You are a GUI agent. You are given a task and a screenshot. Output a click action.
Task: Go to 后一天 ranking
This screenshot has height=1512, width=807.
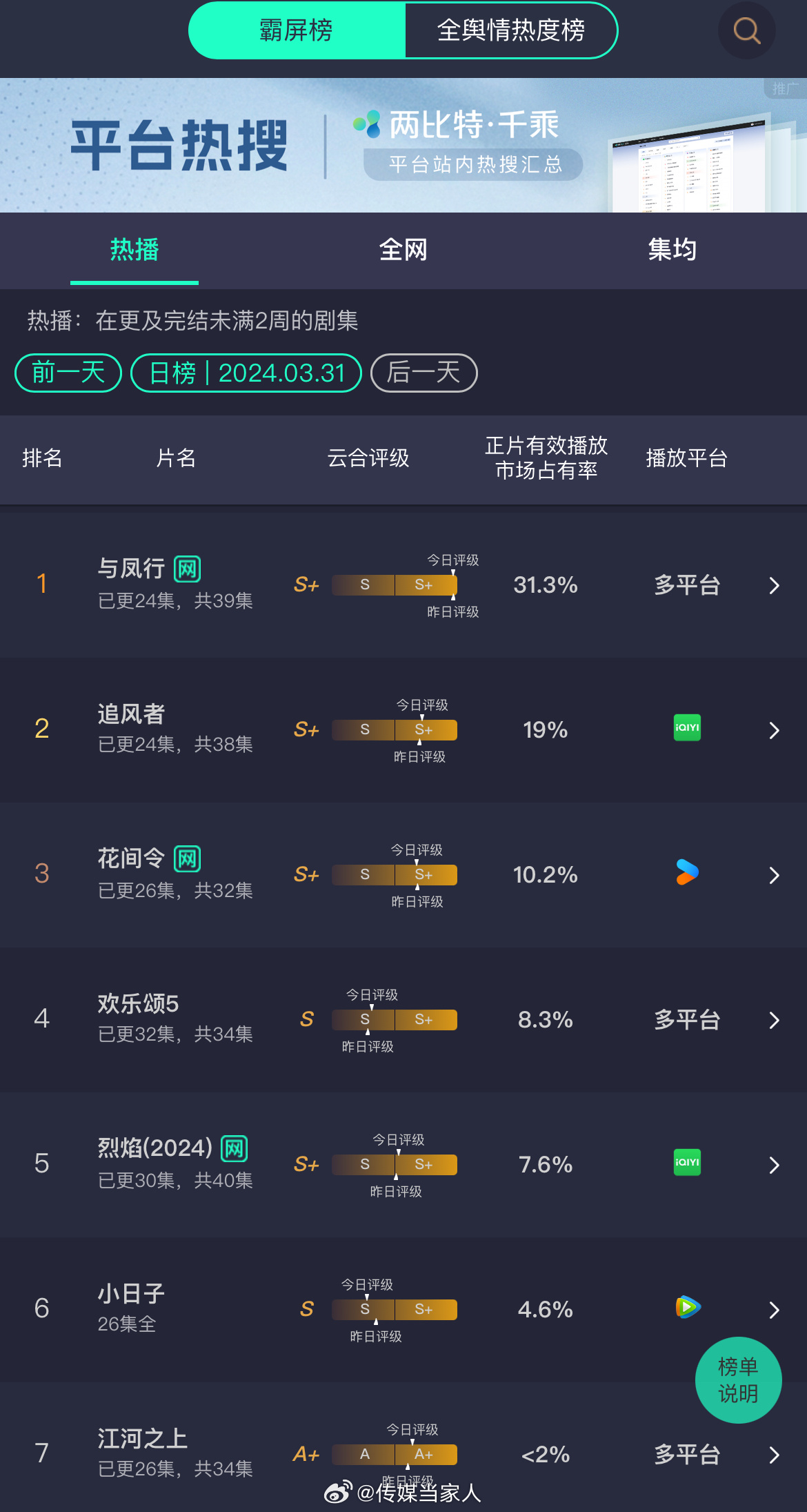tap(424, 373)
